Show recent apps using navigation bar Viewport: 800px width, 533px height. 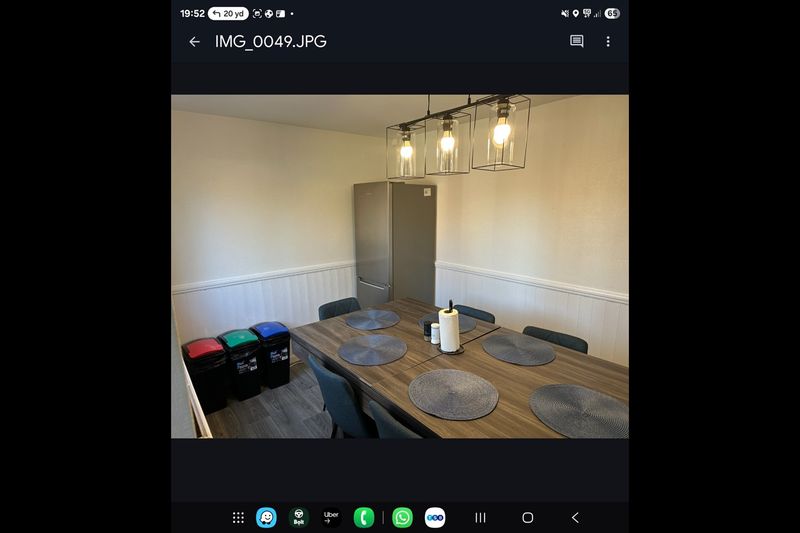tap(480, 517)
